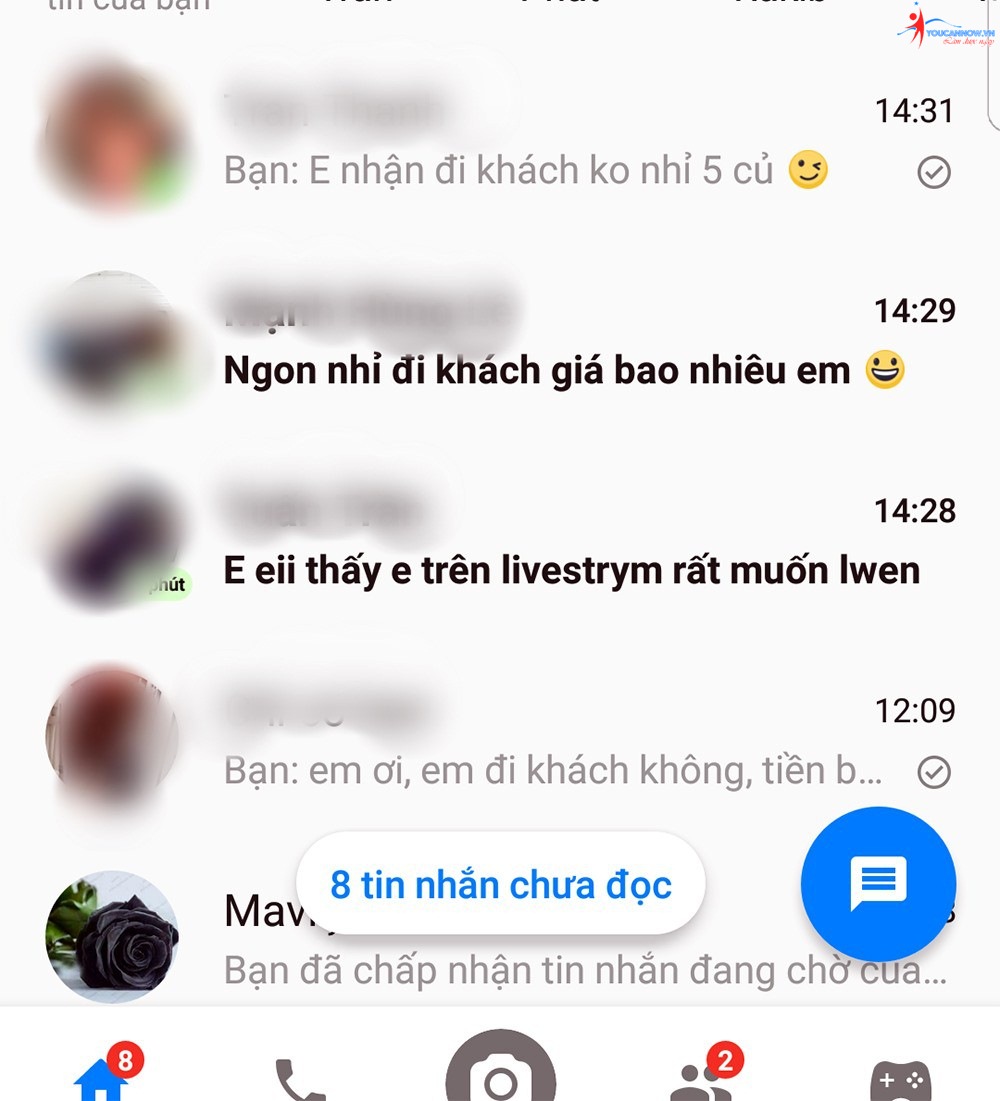Click the grinning emoji after 'giá bao nhiêu em'
The height and width of the screenshot is (1101, 1000).
point(884,370)
